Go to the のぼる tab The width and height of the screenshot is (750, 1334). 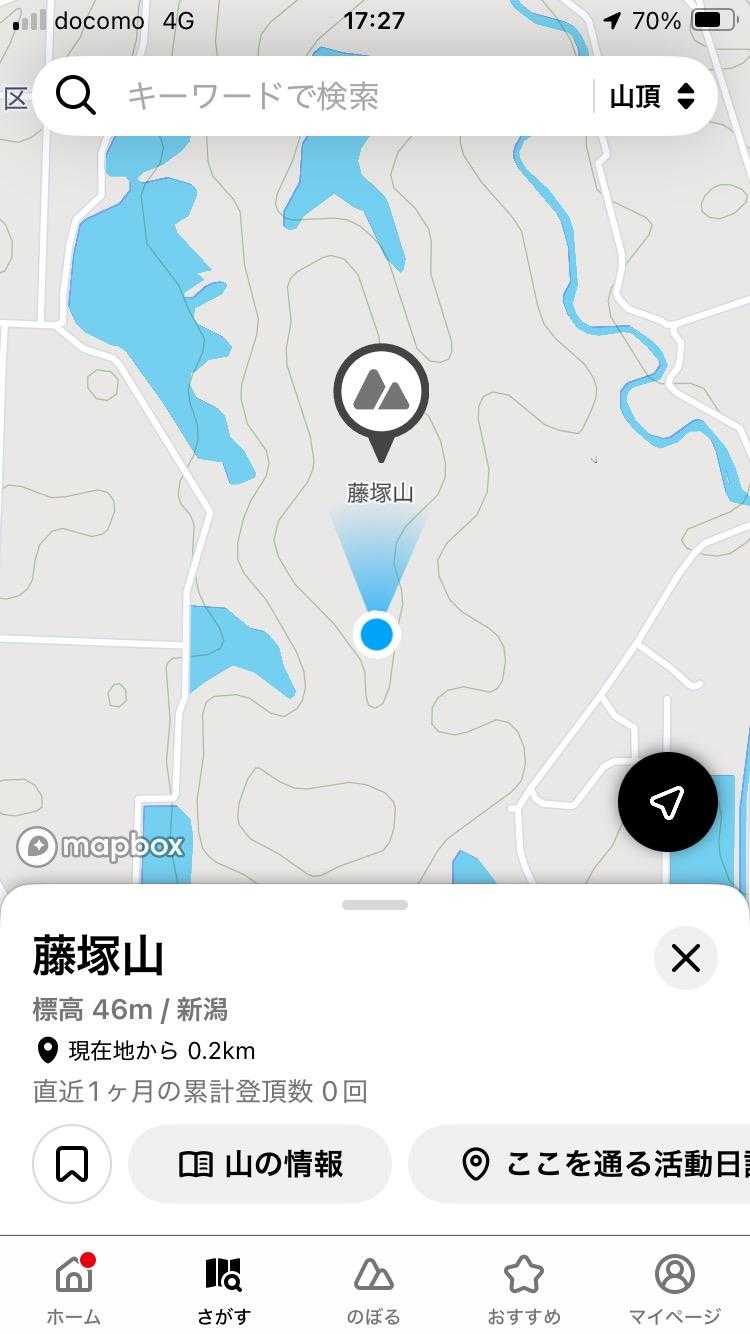click(374, 1288)
